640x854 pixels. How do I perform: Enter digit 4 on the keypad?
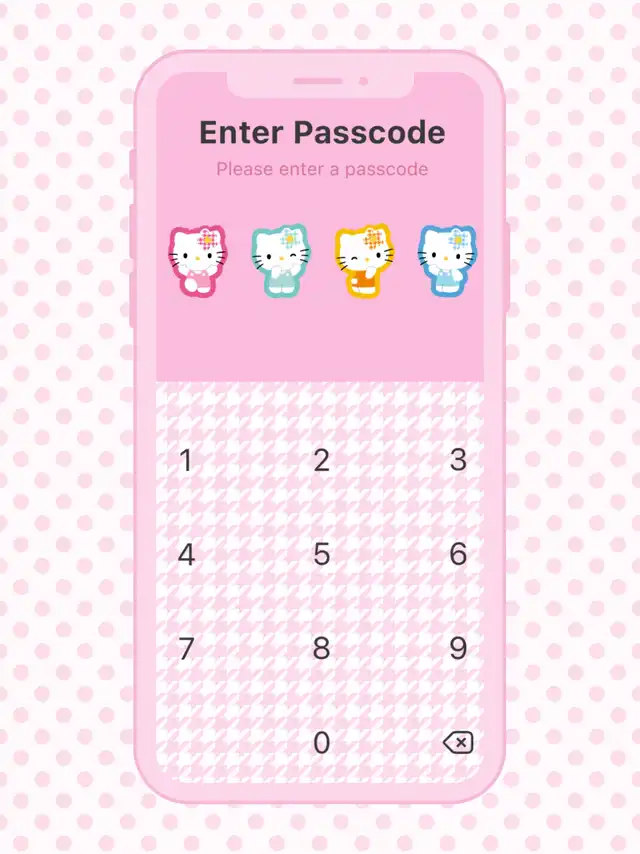click(x=185, y=554)
